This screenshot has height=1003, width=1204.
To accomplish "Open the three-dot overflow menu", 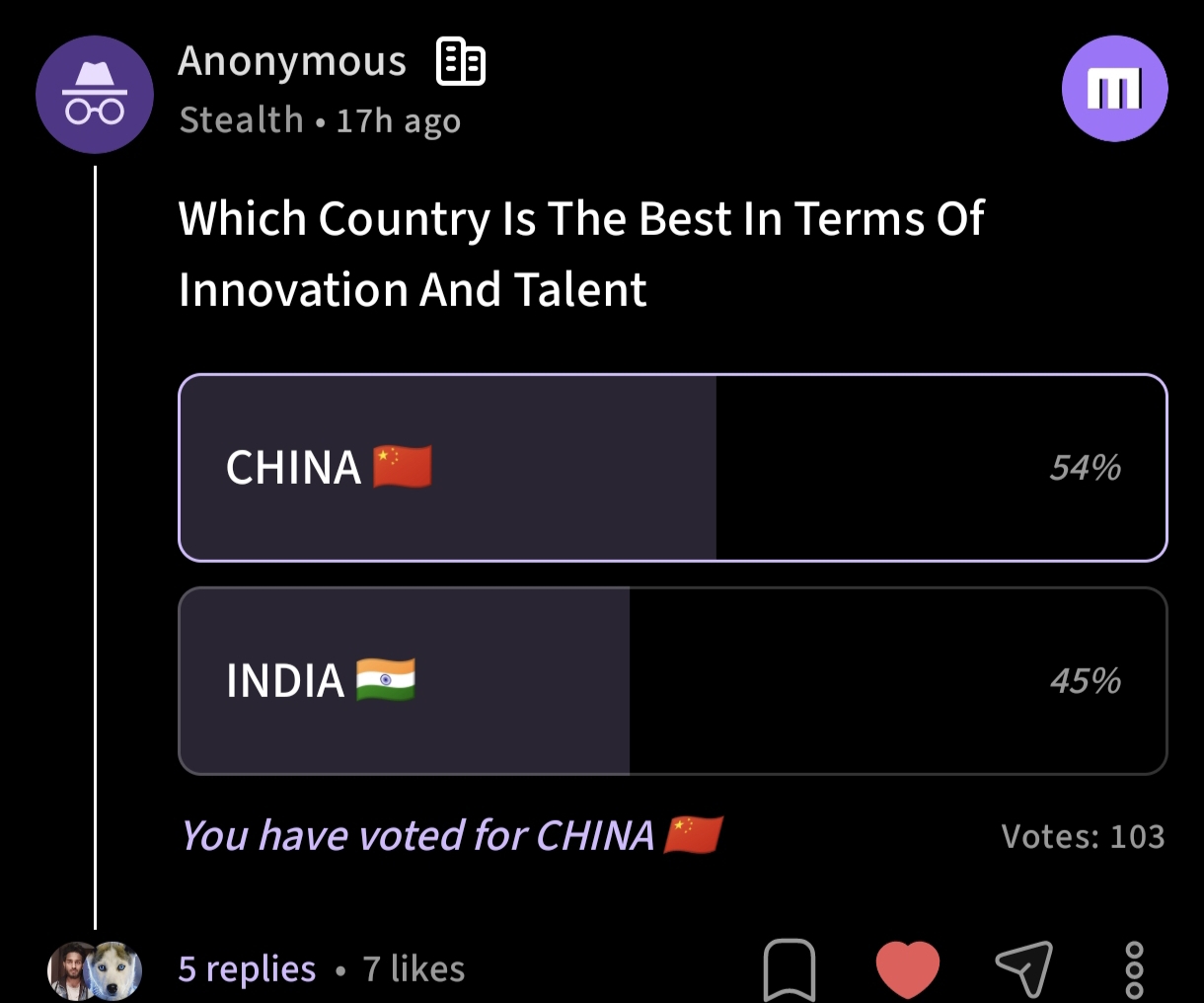I will point(1134,969).
